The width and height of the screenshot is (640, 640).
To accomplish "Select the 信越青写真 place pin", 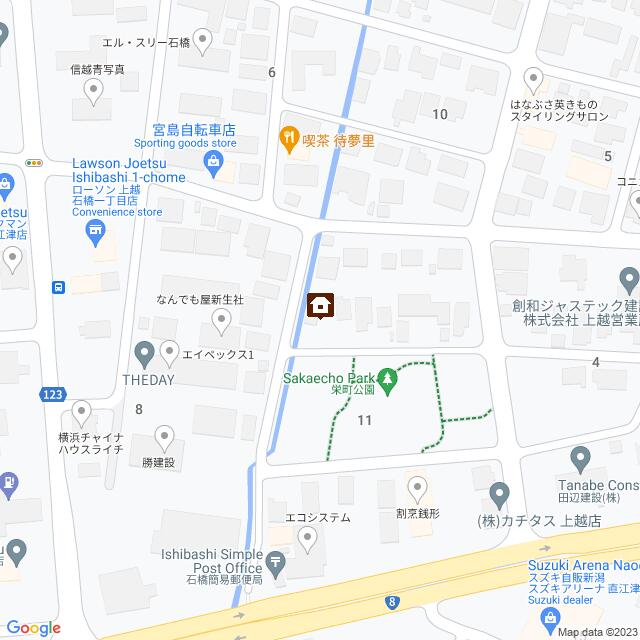I will (x=95, y=92).
